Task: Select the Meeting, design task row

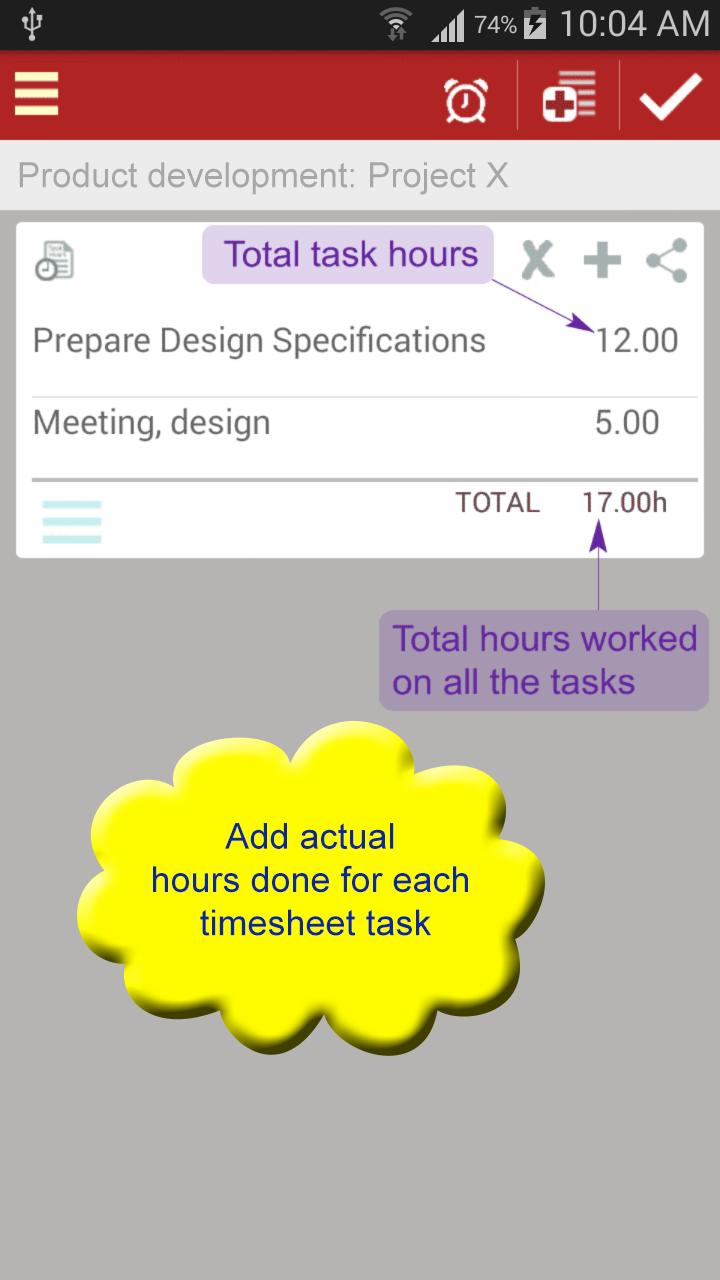Action: [151, 421]
